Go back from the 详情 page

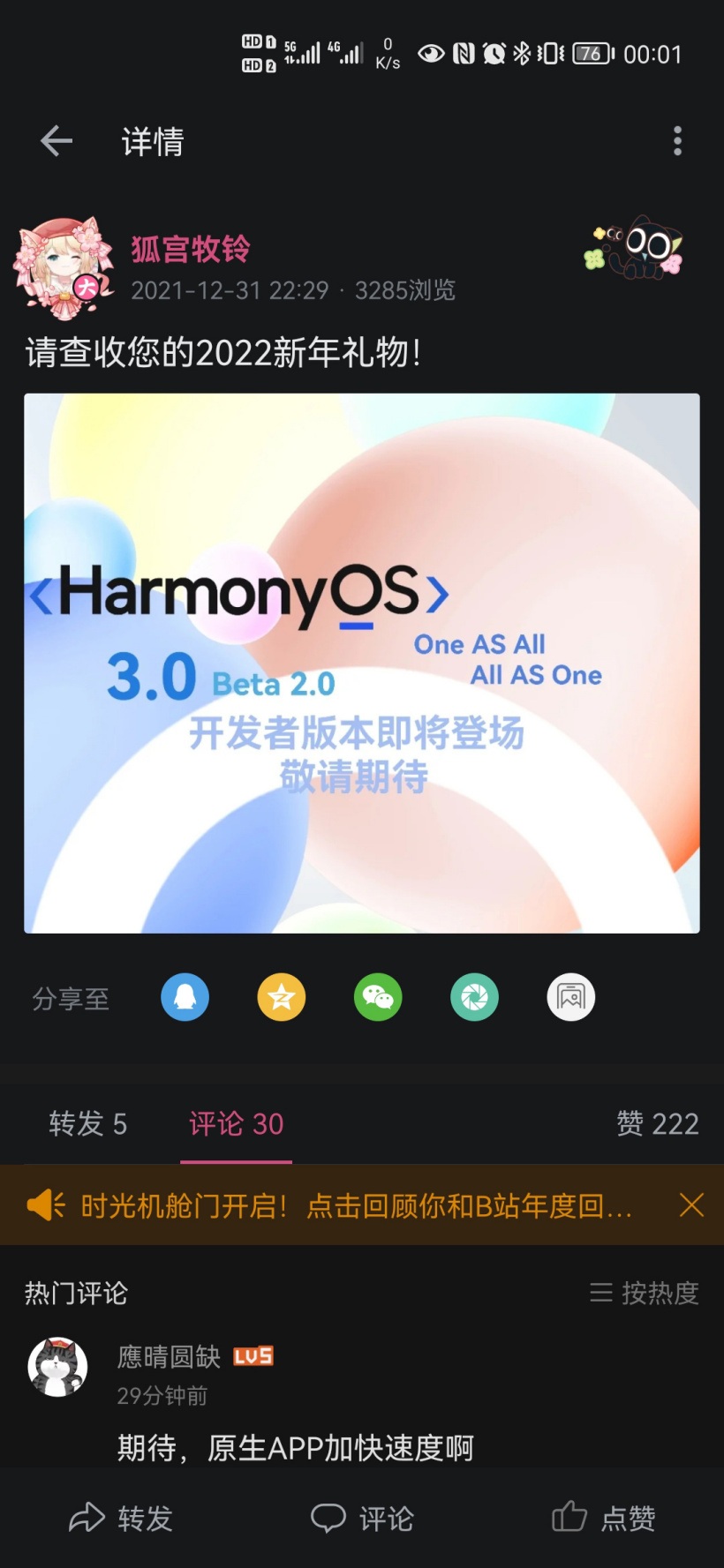point(57,141)
